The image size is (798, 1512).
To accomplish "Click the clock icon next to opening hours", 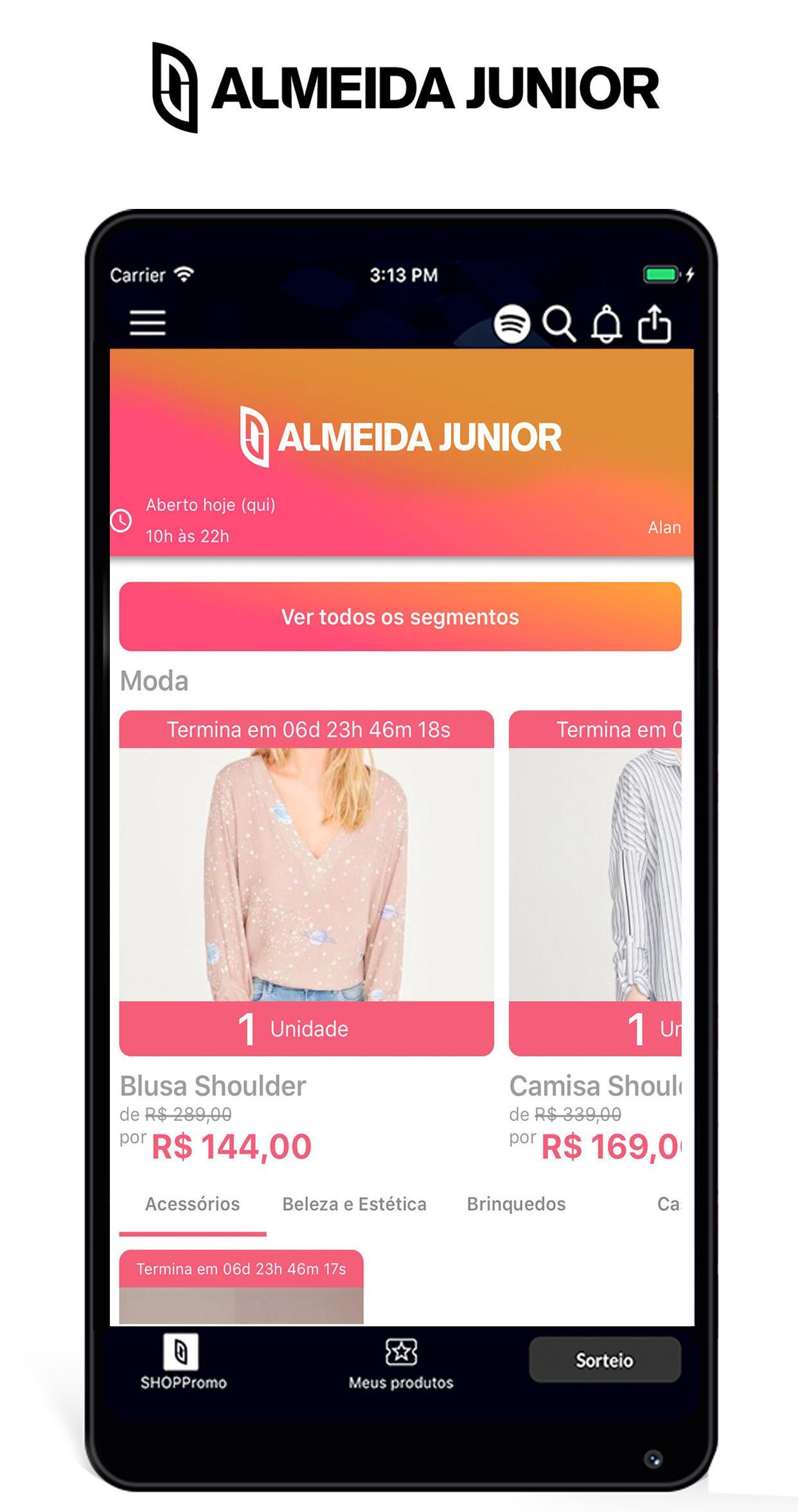I will click(x=122, y=521).
